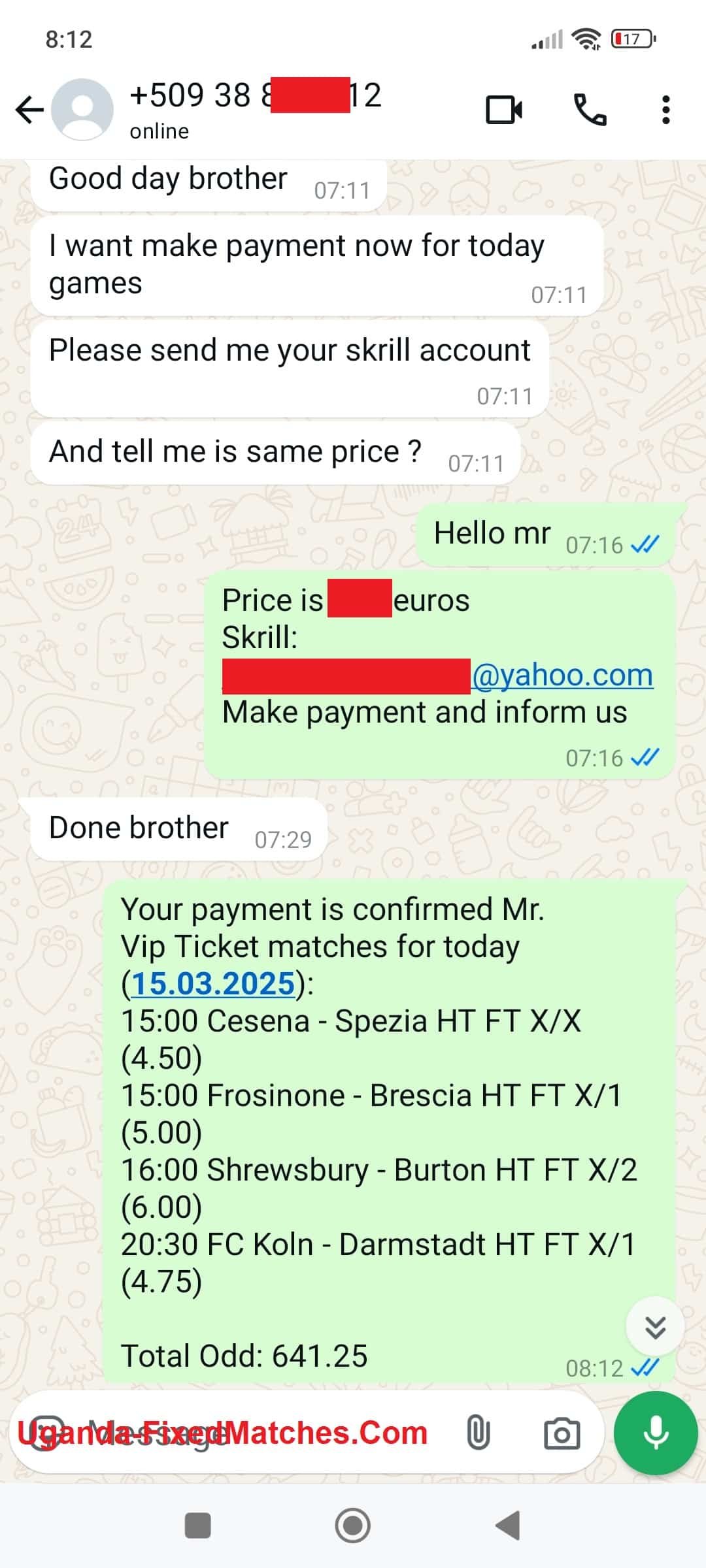Tap the system home button

tap(352, 1526)
